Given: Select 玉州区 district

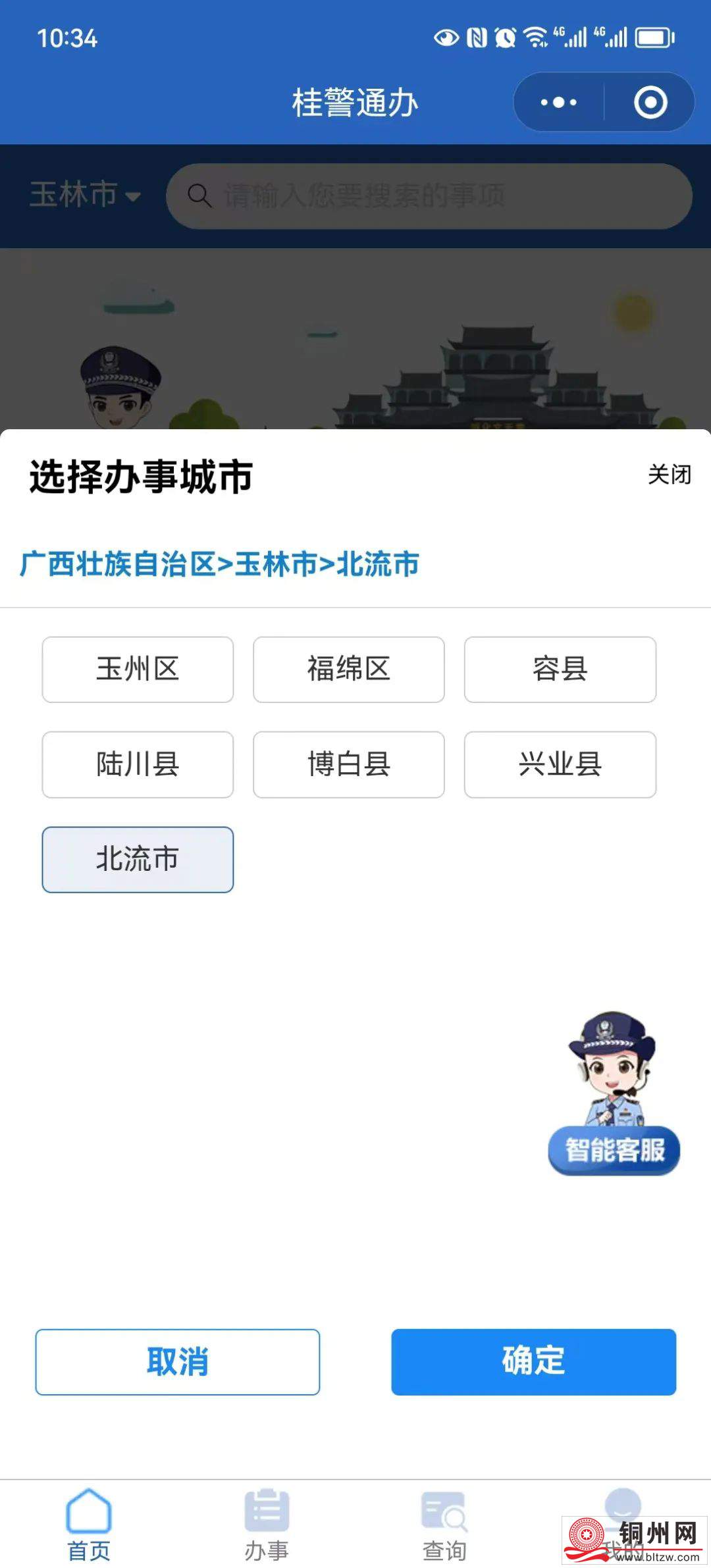Looking at the screenshot, I should pos(138,669).
